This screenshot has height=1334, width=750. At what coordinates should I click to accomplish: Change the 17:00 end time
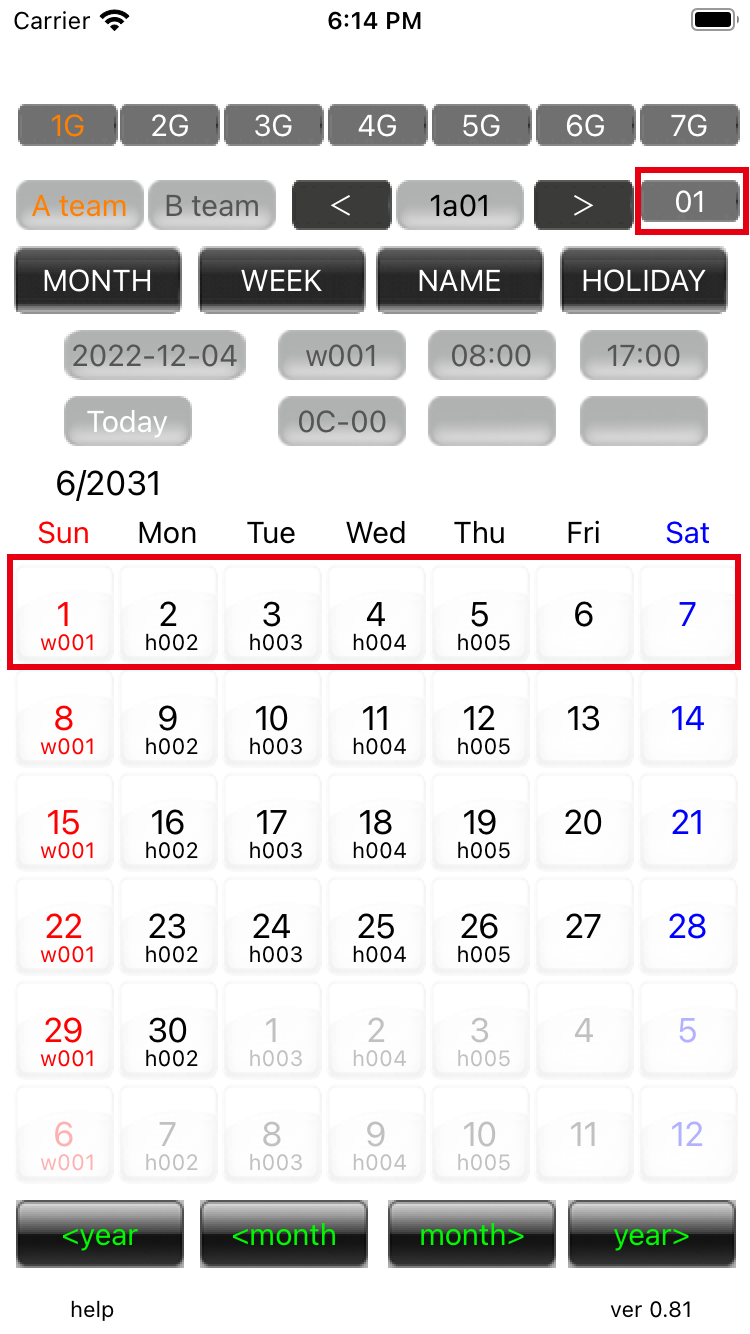point(644,355)
